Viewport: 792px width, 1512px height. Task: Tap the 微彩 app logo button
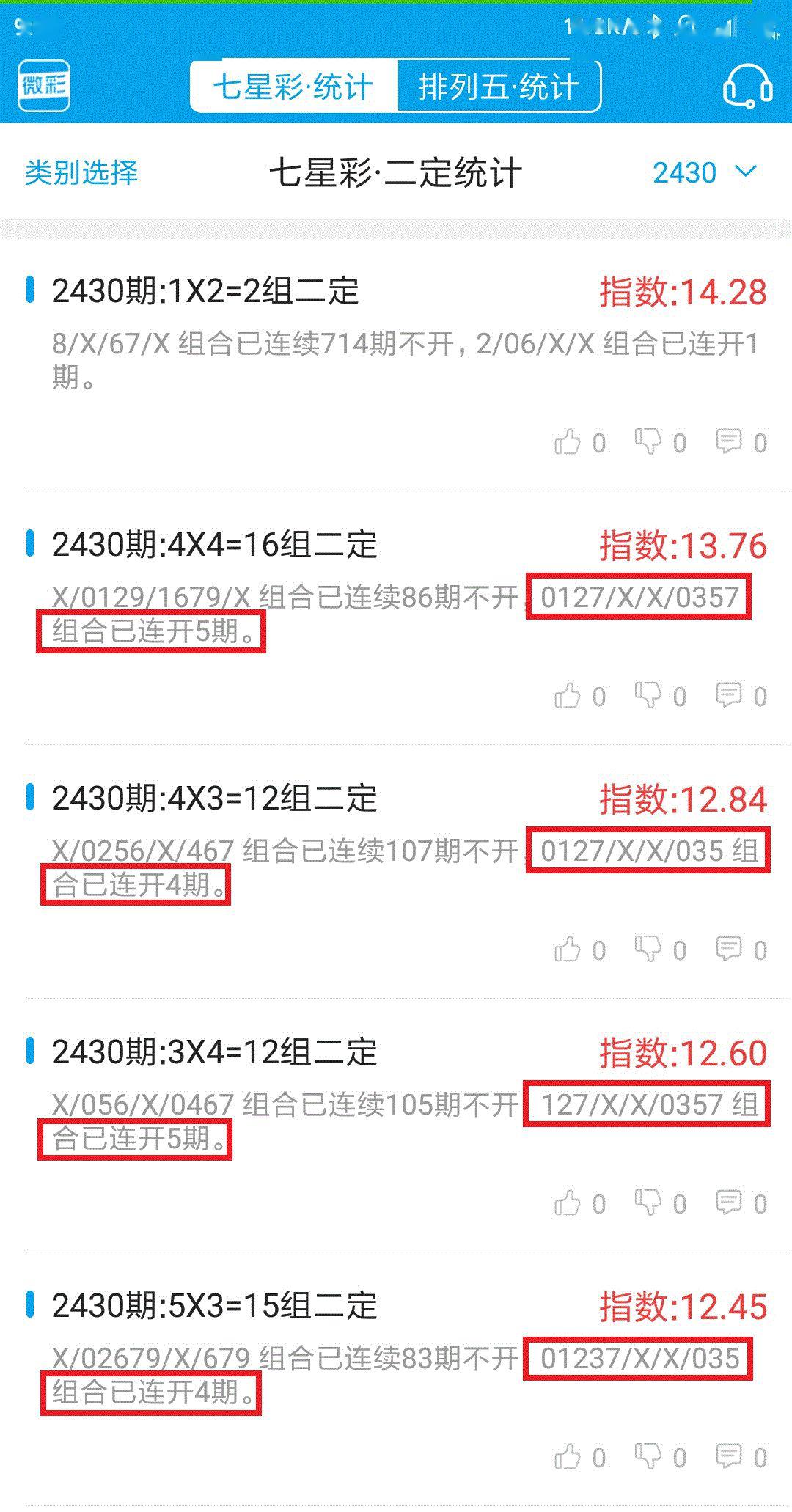[44, 86]
